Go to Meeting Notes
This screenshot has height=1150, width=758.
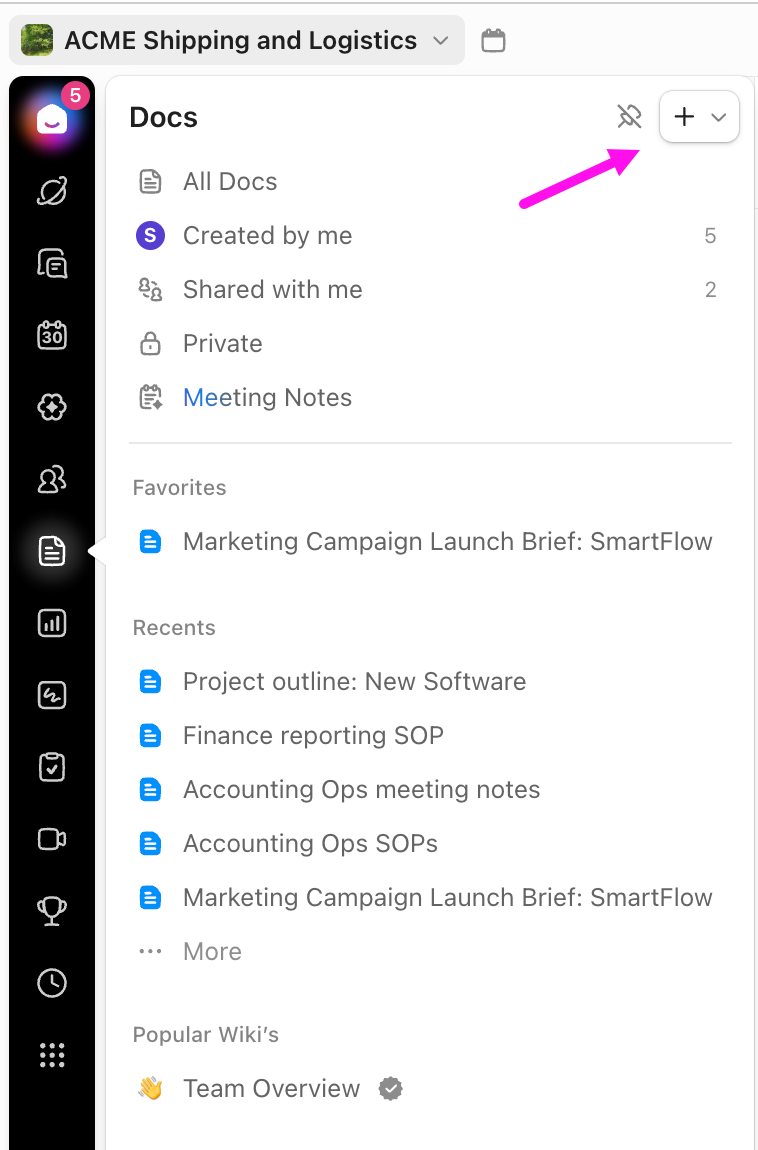tap(267, 398)
